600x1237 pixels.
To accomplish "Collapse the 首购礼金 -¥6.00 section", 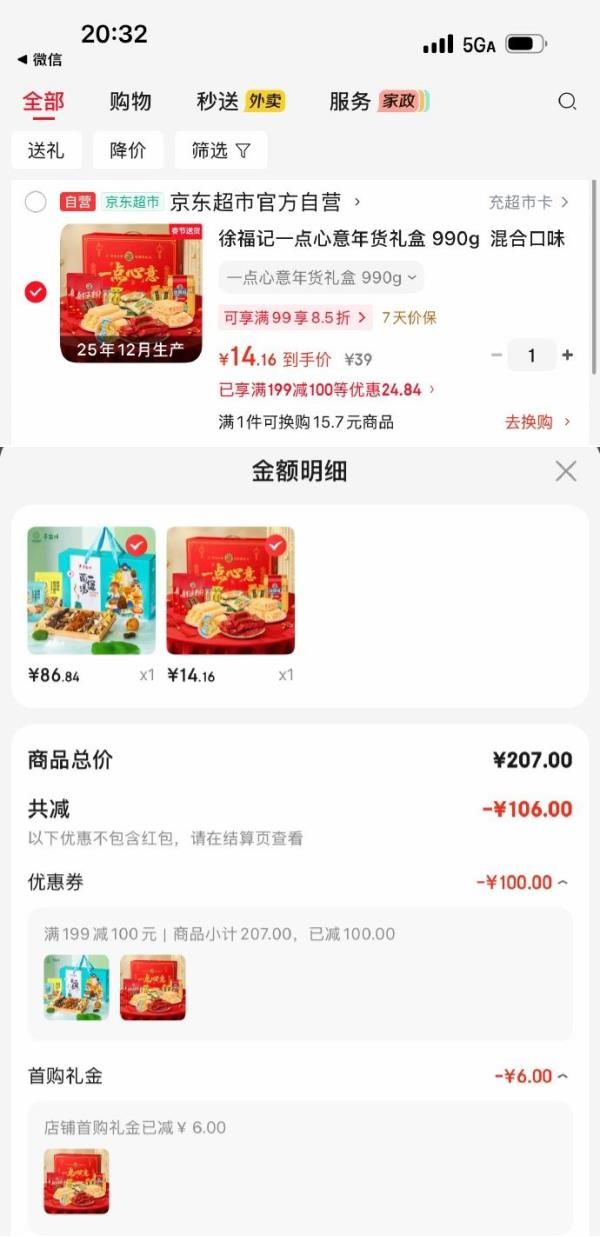I will click(x=532, y=1076).
